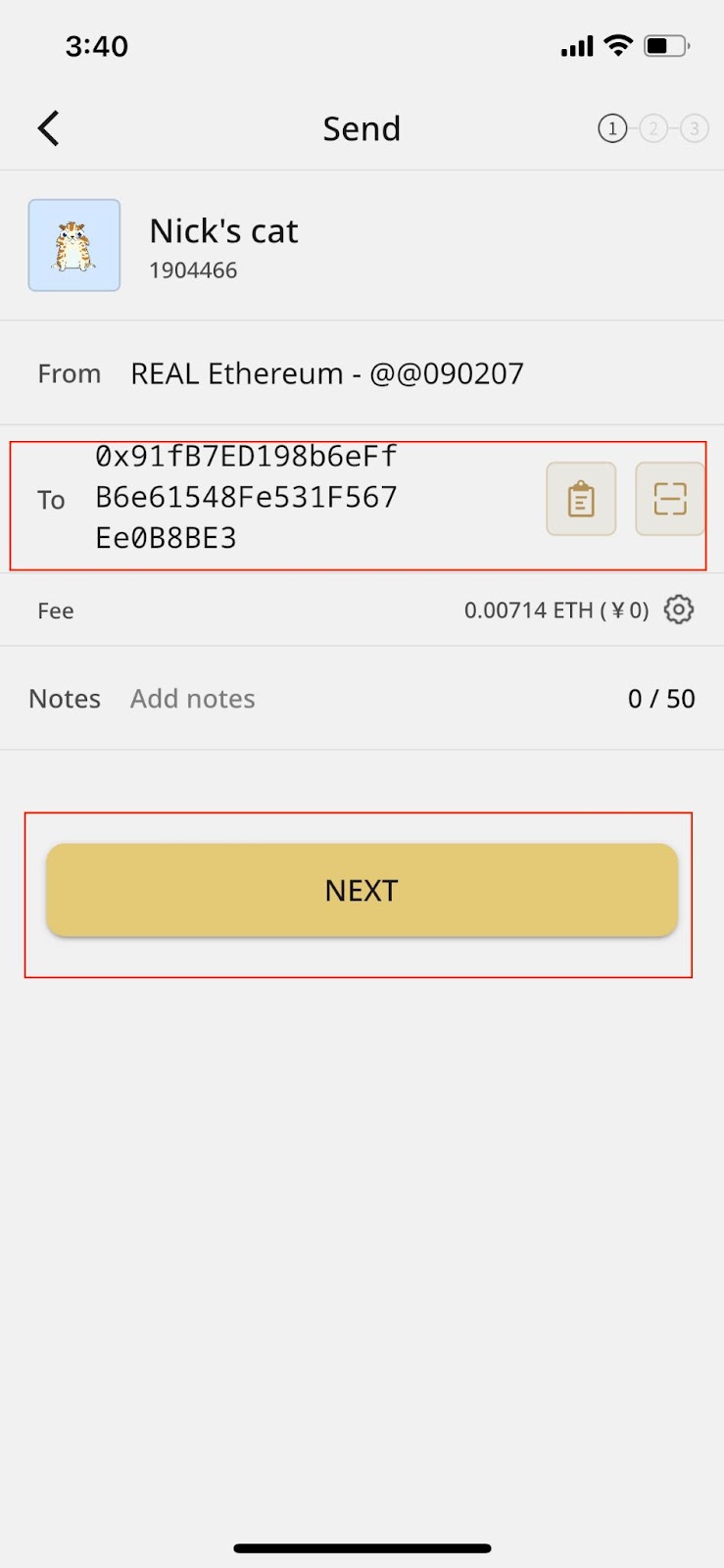724x1568 pixels.
Task: Open the QR code scanner icon
Action: pyautogui.click(x=670, y=499)
